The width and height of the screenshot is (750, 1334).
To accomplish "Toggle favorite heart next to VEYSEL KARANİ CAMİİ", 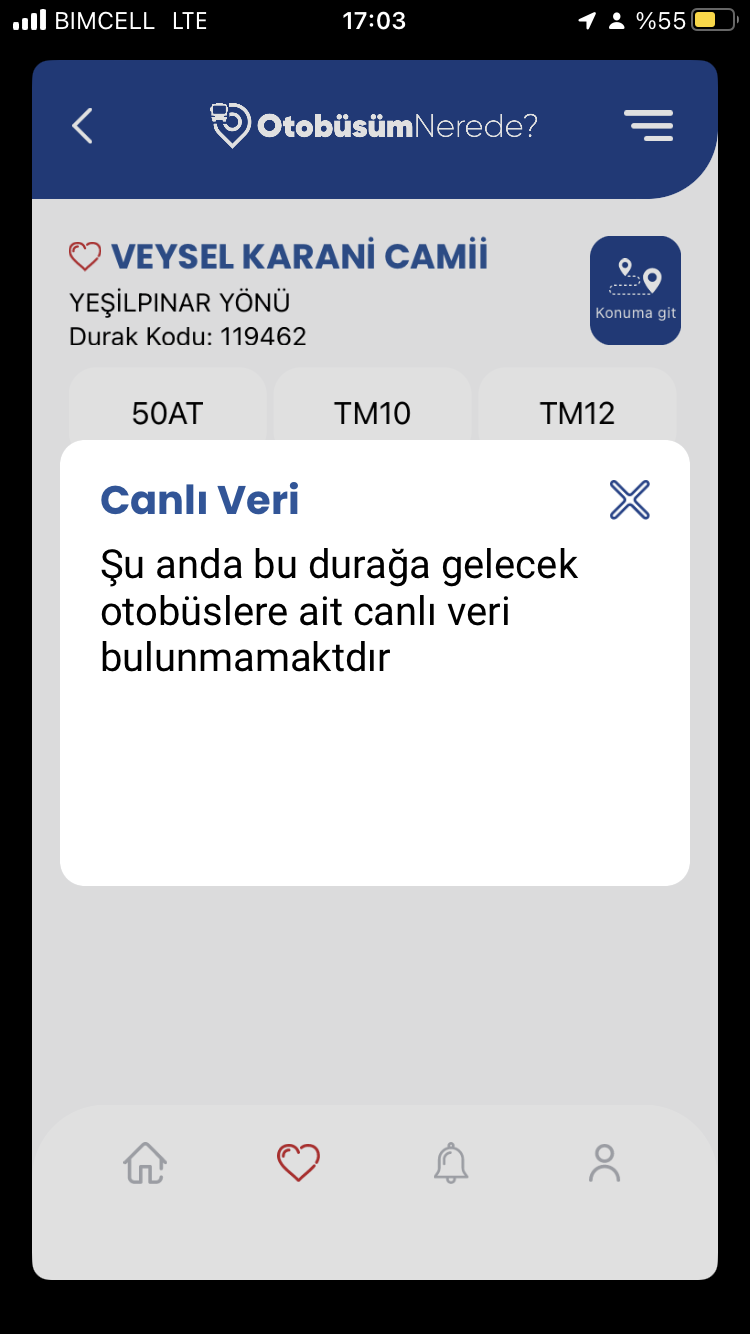I will pos(87,254).
